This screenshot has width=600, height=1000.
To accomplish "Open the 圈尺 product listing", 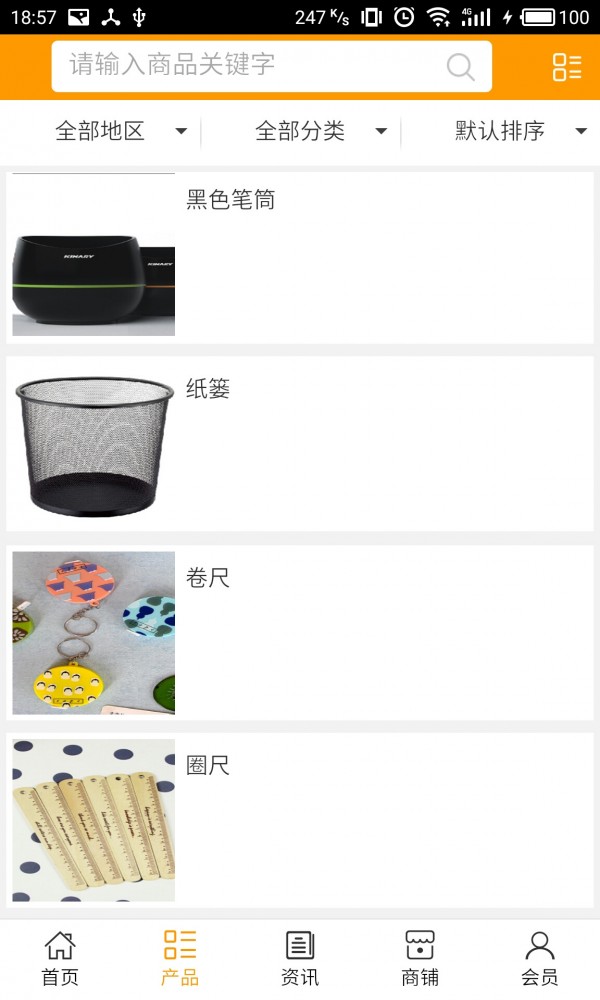I will tap(300, 820).
